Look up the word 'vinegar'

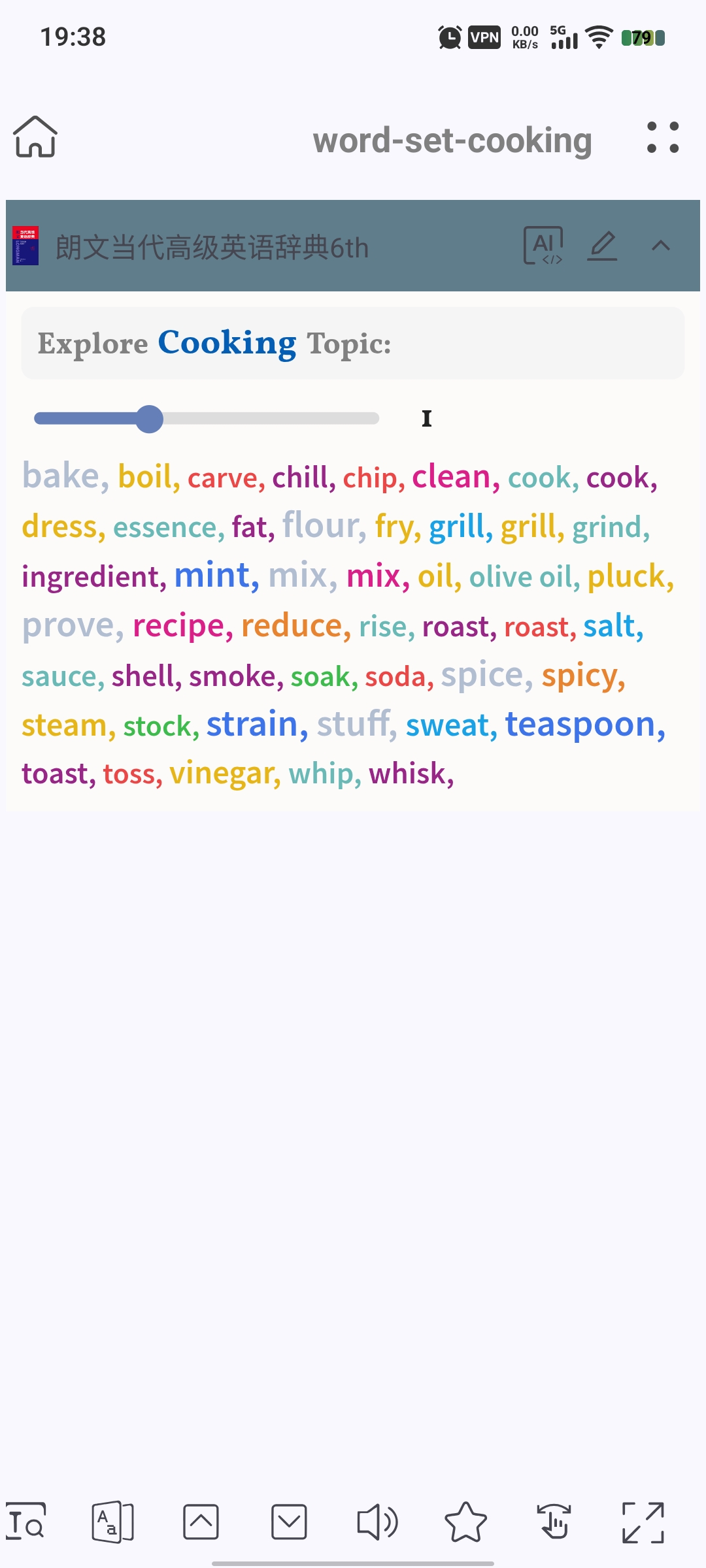tap(220, 774)
